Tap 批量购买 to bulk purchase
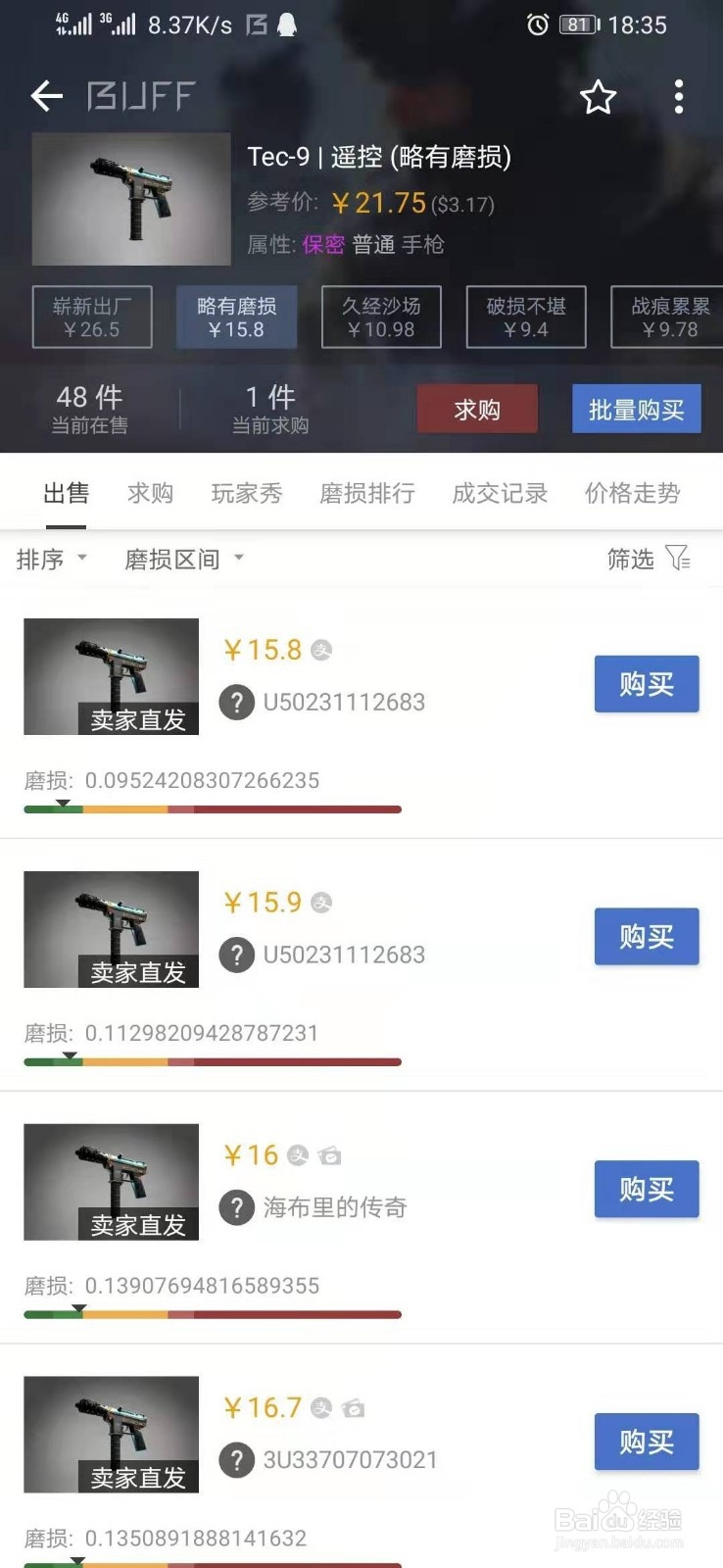Viewport: 723px width, 1568px height. point(636,409)
